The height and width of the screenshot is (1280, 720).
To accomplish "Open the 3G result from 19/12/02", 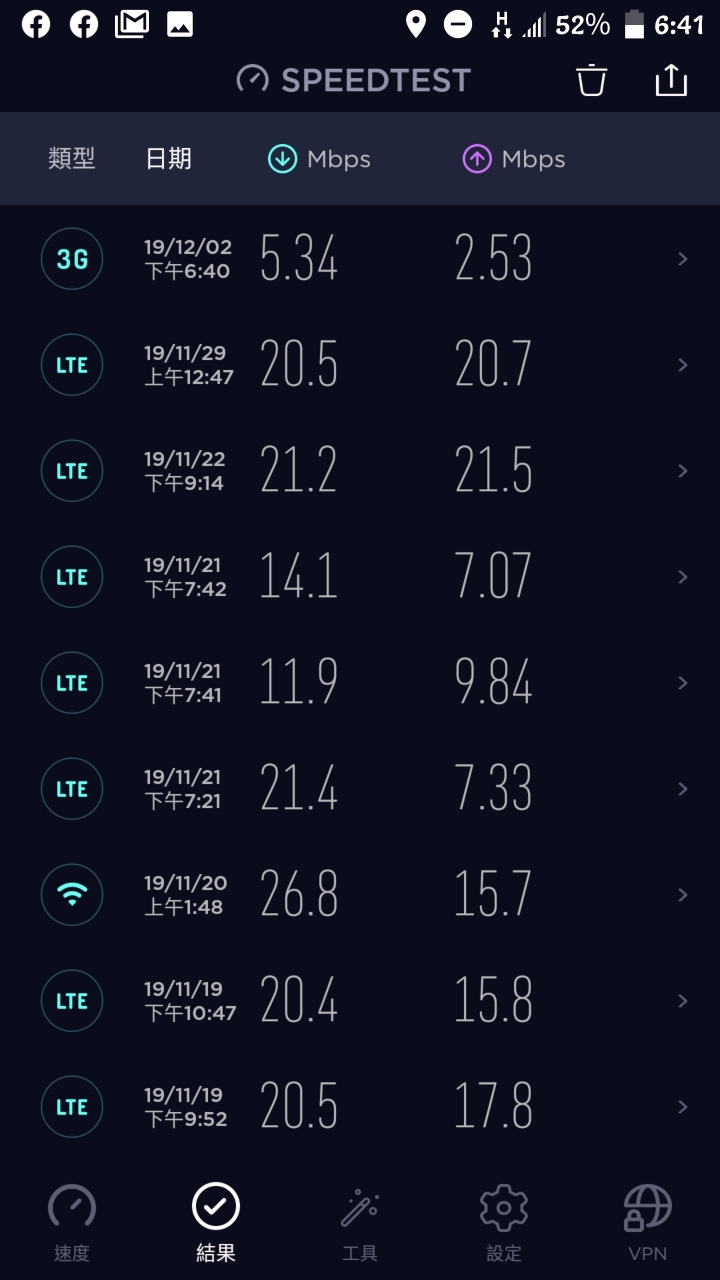I will 360,259.
